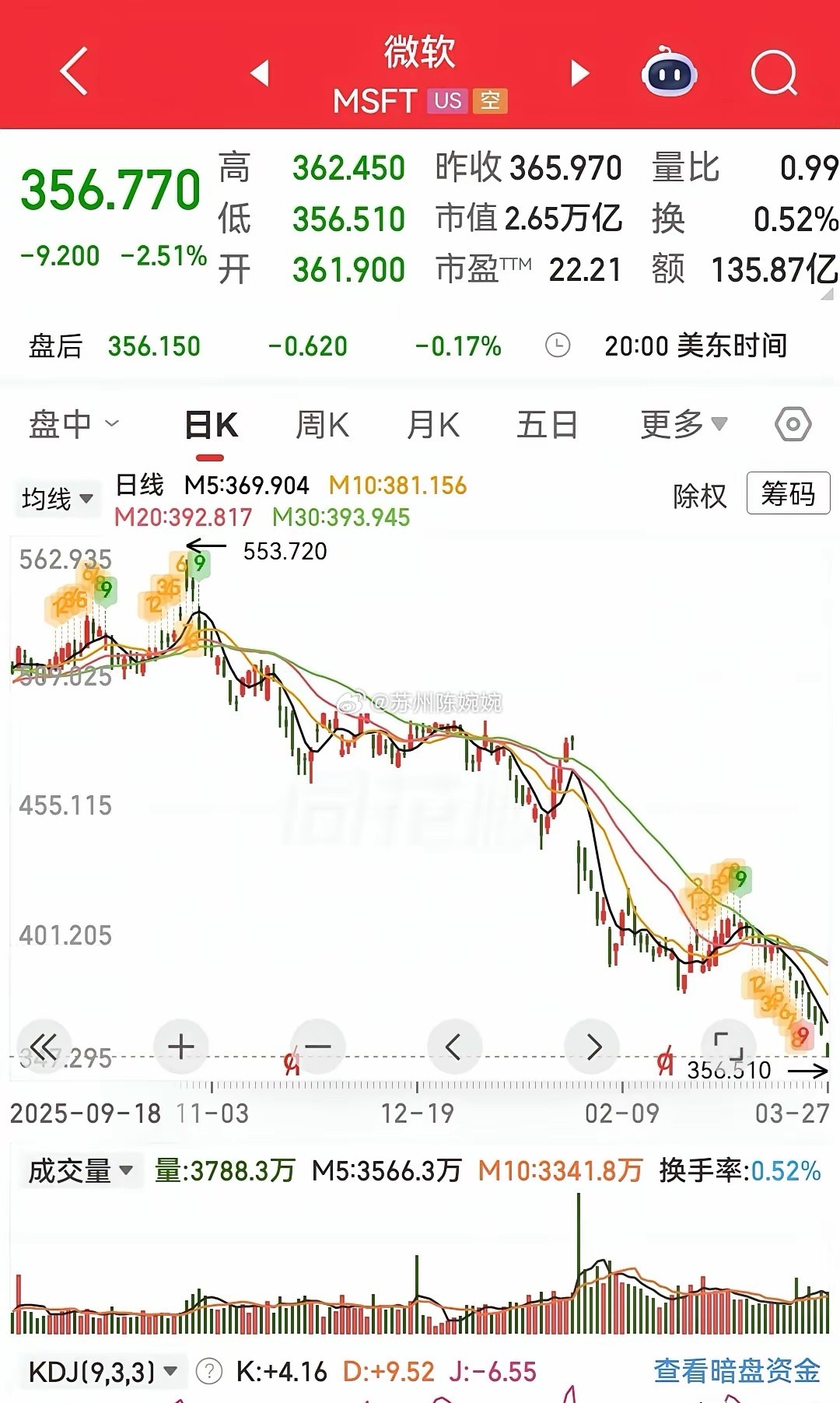Screen dimensions: 840x1403
Task: Zoom out of the chart with minus icon
Action: pos(317,1047)
